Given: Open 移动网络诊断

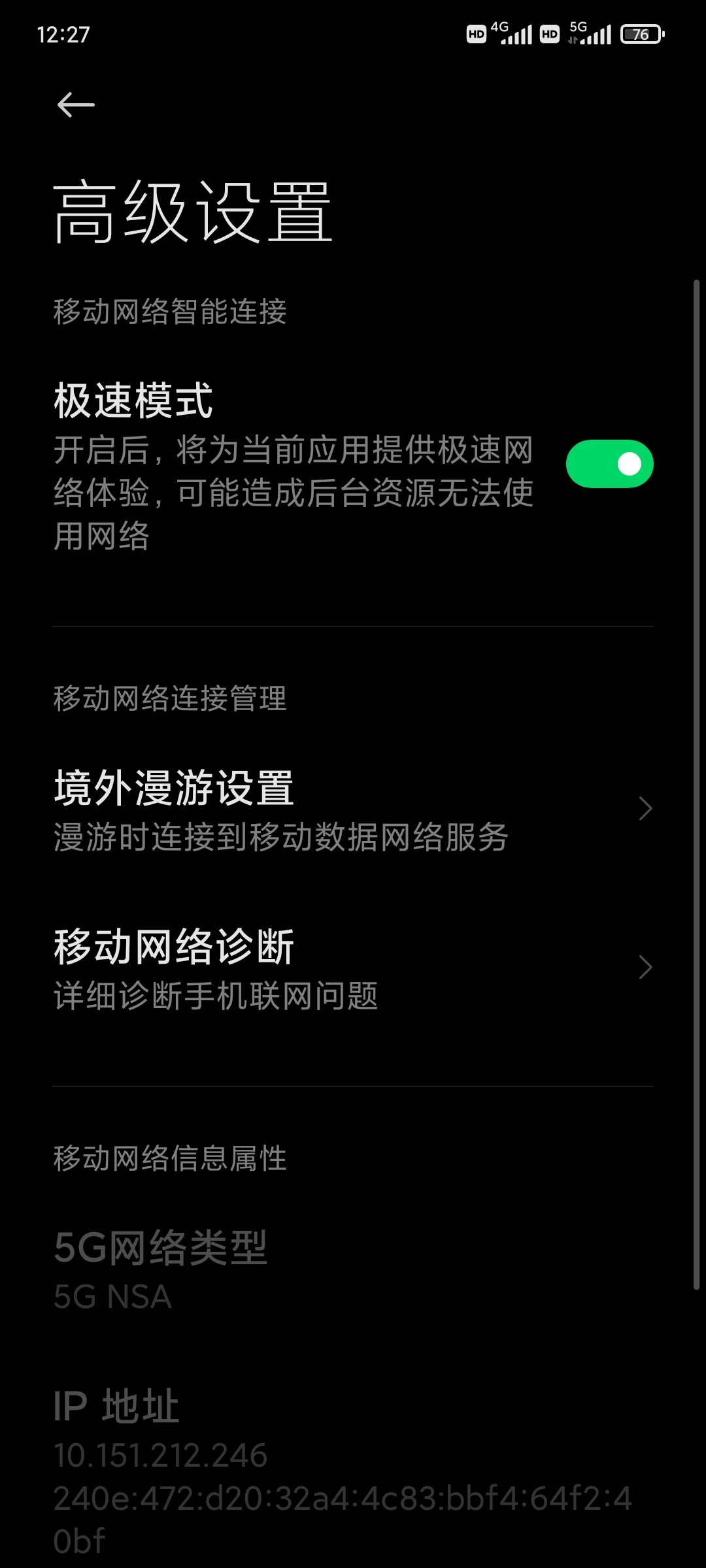Looking at the screenshot, I should coord(353,969).
